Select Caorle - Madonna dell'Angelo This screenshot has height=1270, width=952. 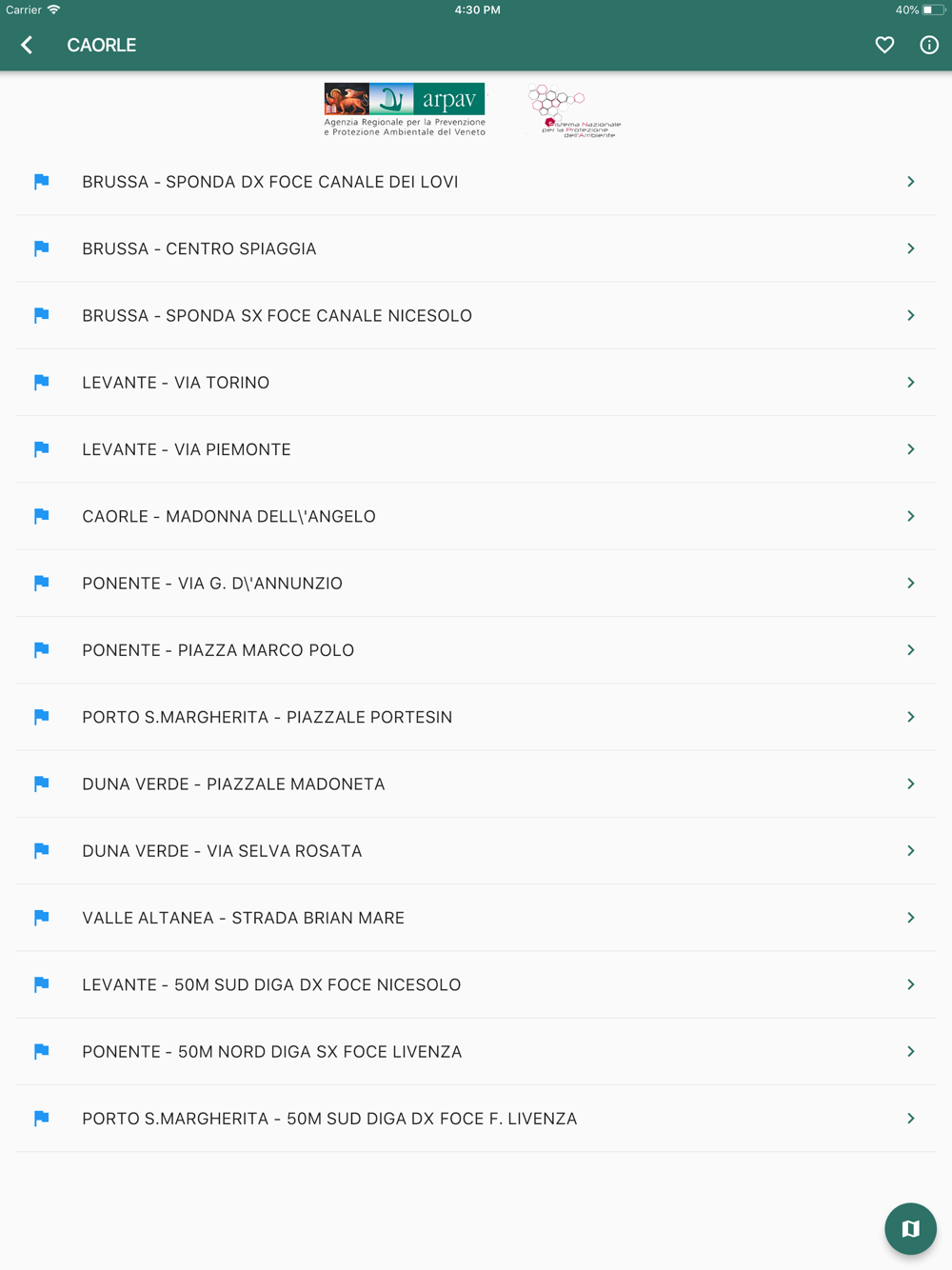tap(476, 516)
